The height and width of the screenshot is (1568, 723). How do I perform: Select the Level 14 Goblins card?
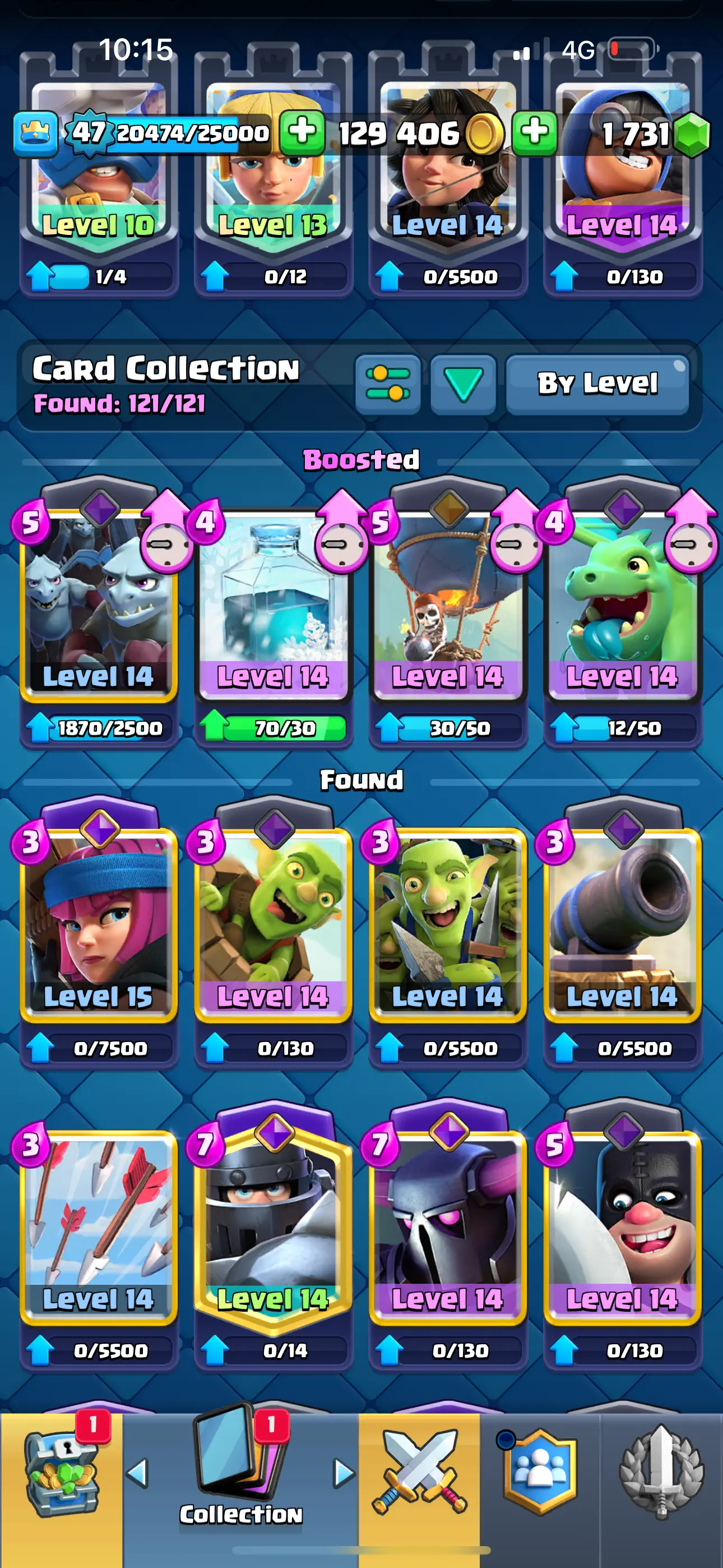click(447, 924)
